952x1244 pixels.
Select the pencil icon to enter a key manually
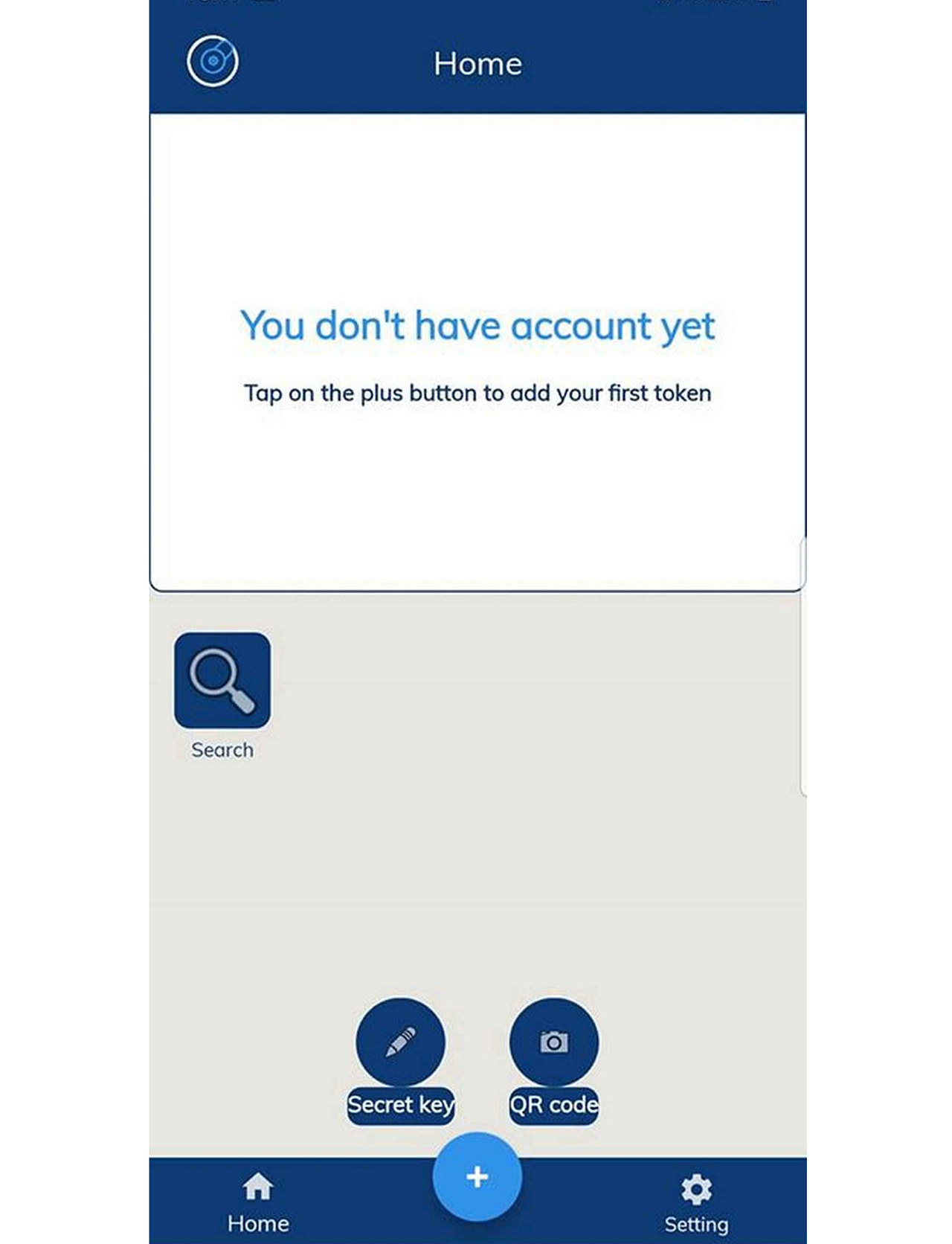[x=401, y=1042]
